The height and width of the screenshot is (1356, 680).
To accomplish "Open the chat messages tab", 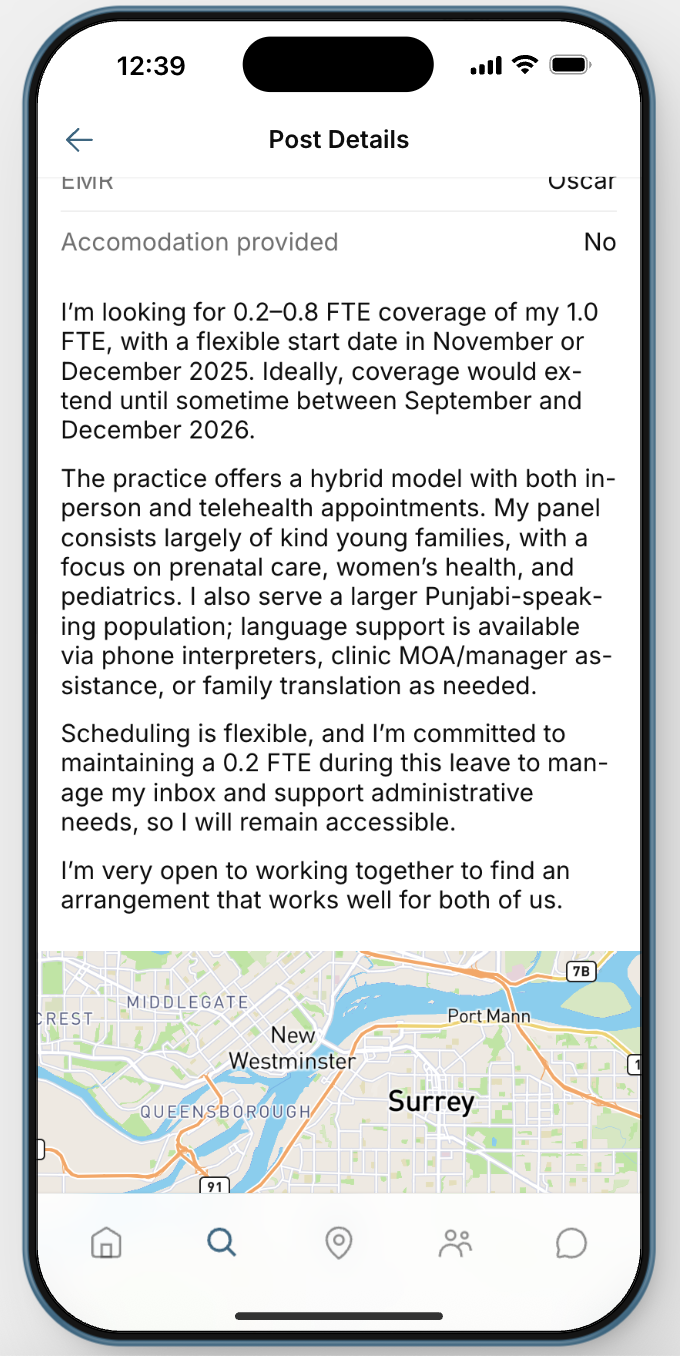I will click(571, 1243).
